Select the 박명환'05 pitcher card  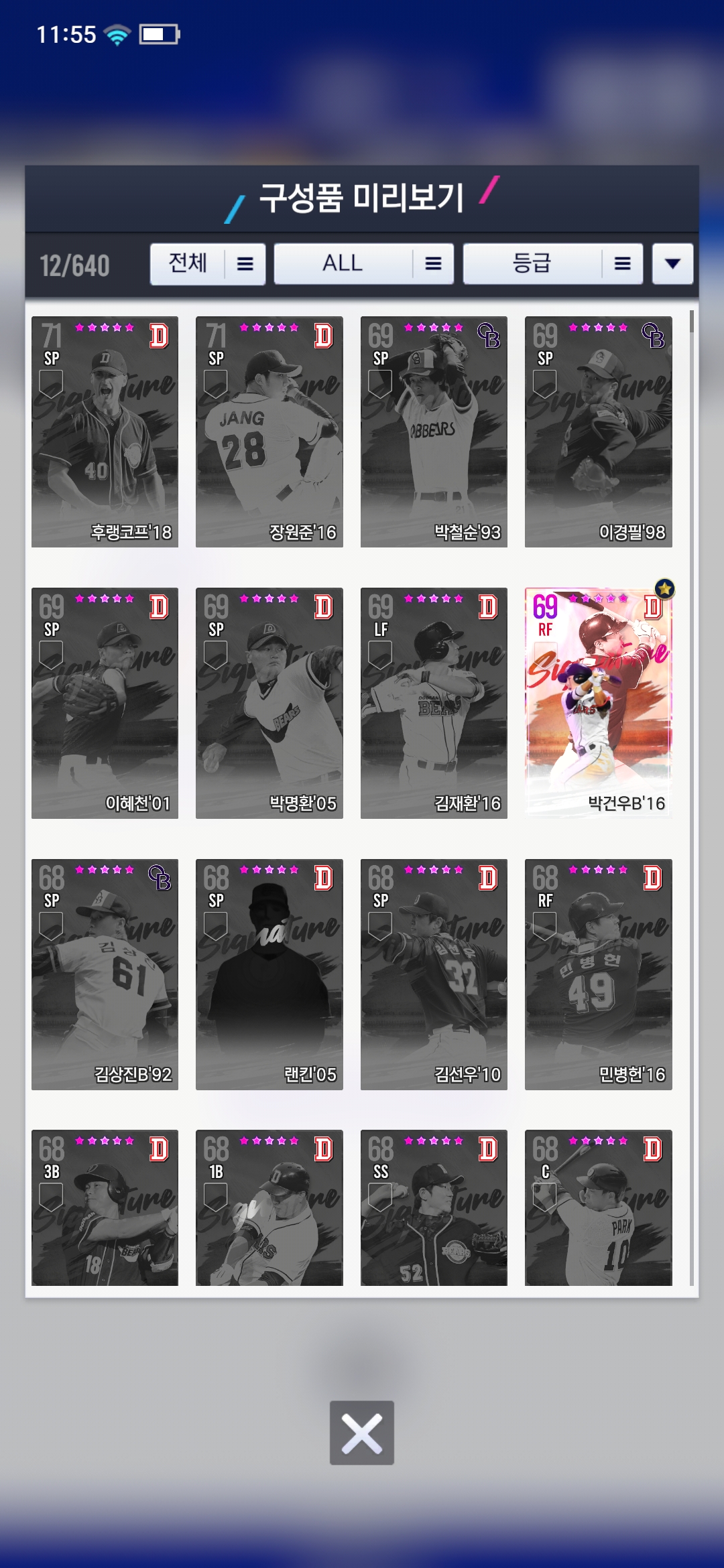pyautogui.click(x=269, y=703)
